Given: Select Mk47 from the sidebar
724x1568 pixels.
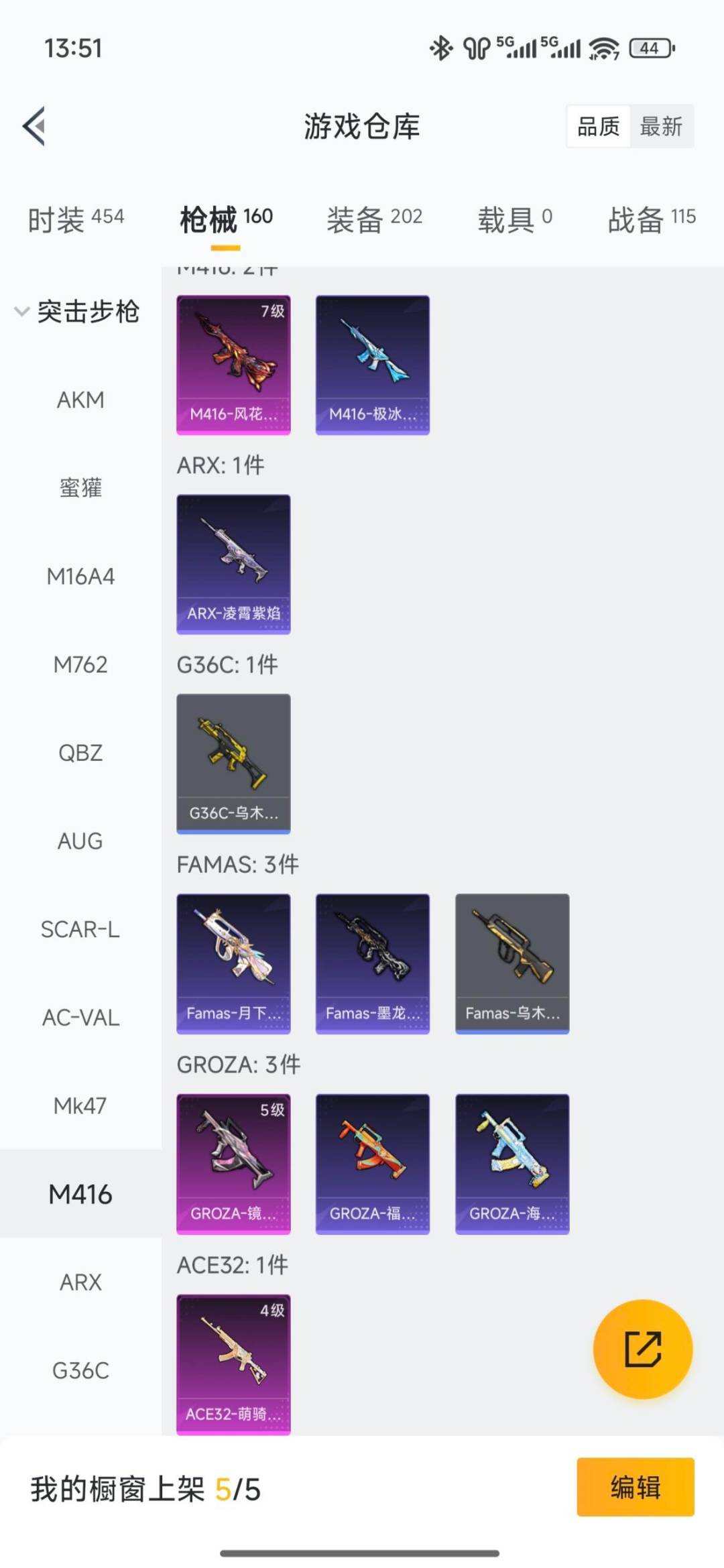Looking at the screenshot, I should pos(80,1106).
